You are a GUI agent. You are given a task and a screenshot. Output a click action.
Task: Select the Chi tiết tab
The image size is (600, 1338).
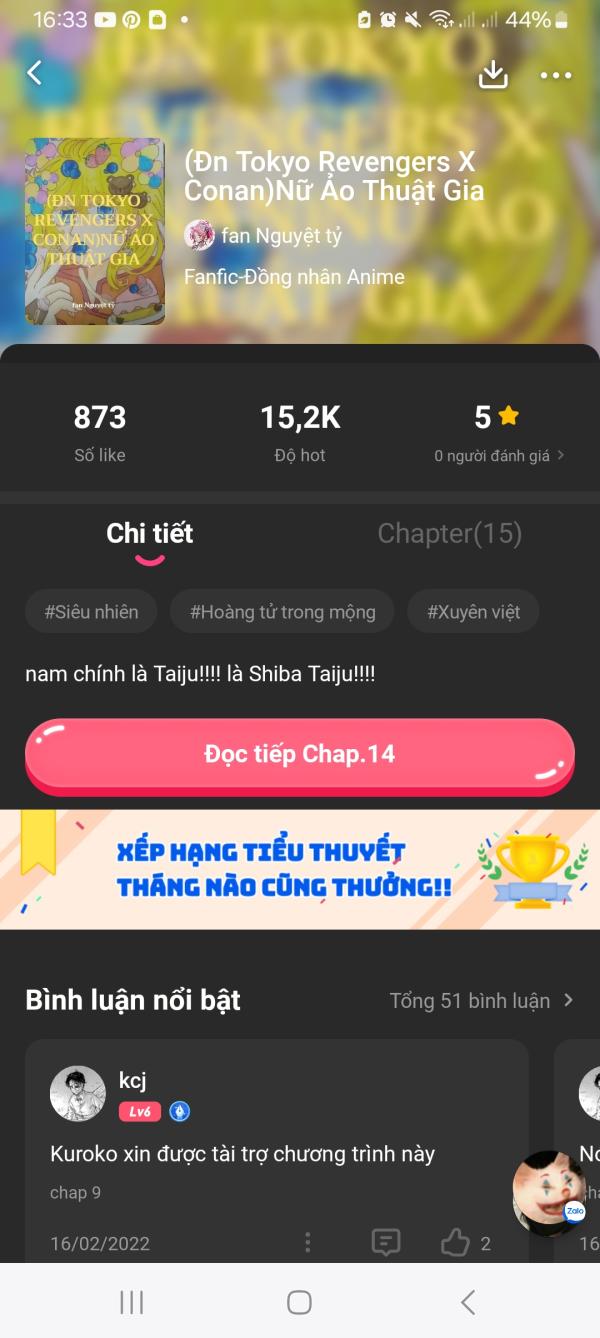150,534
